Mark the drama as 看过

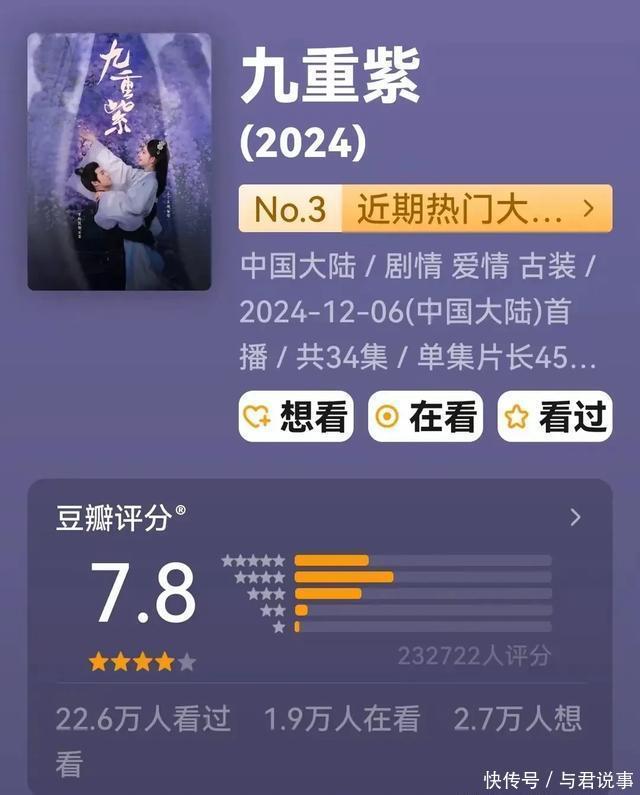click(x=555, y=417)
